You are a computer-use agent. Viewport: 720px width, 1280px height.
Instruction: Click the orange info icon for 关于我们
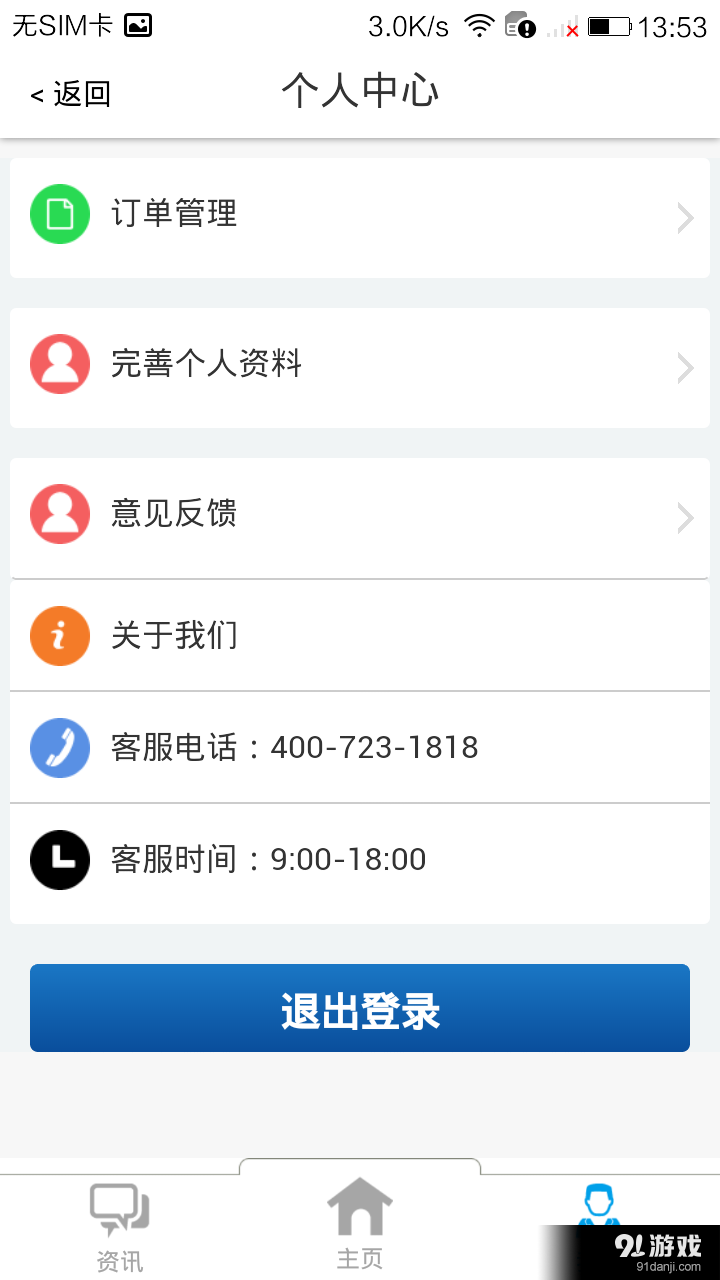tap(62, 636)
